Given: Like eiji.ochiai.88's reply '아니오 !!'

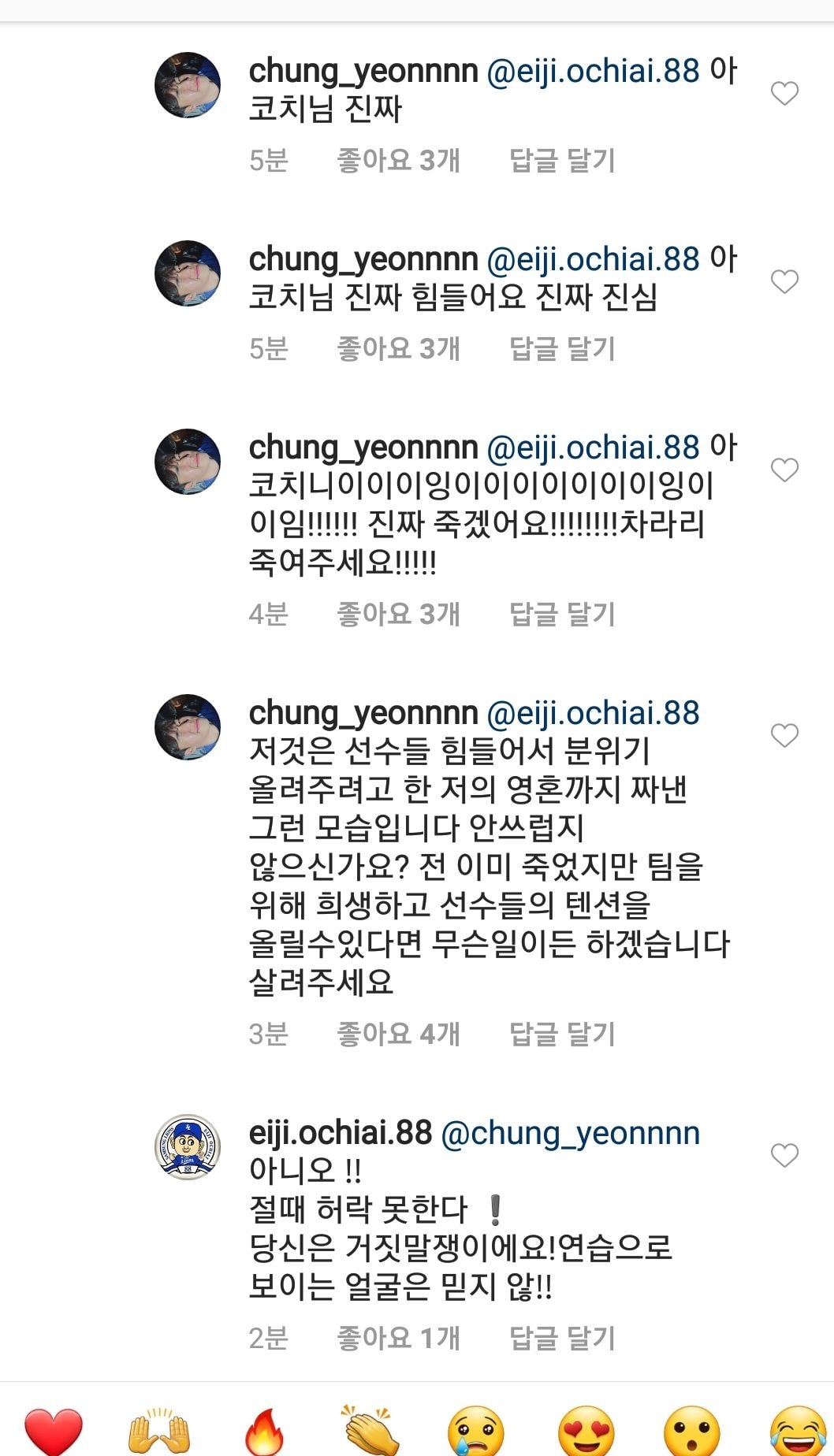Looking at the screenshot, I should click(784, 1156).
